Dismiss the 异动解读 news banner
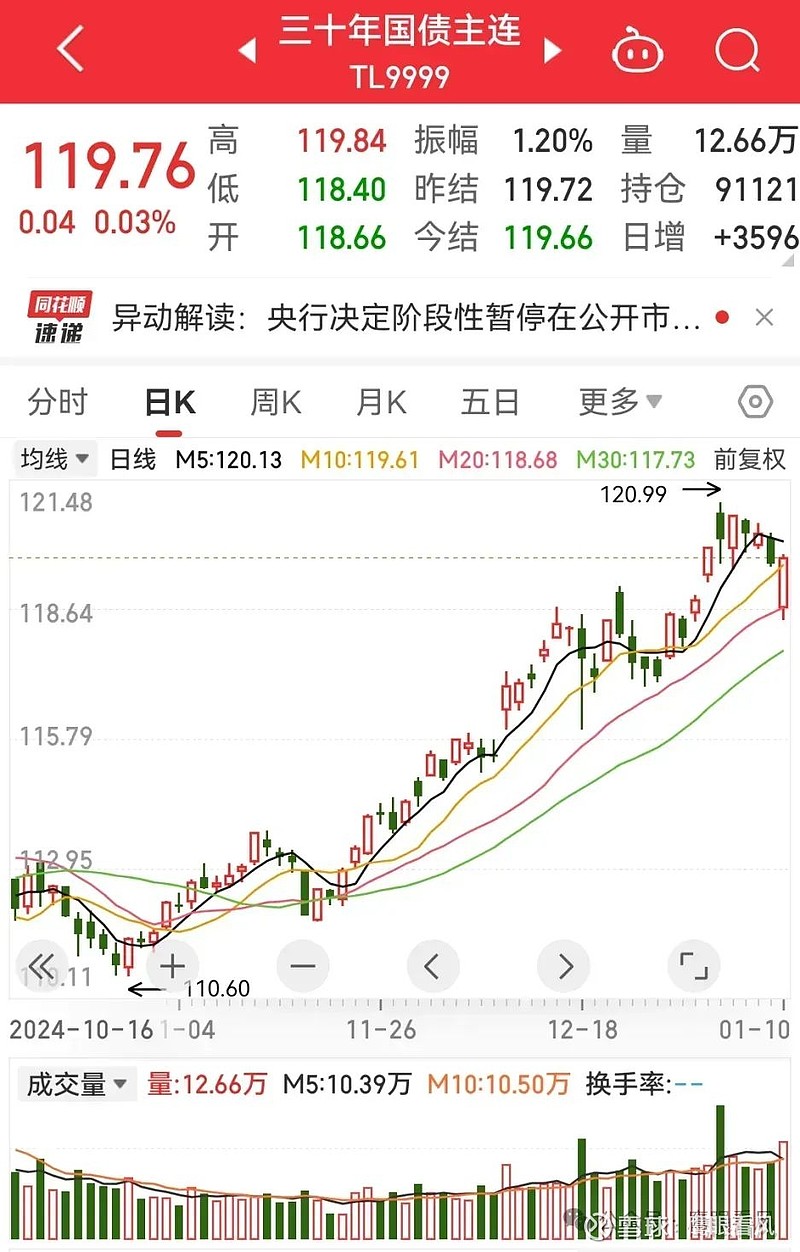Viewport: 800px width, 1252px height. click(765, 317)
